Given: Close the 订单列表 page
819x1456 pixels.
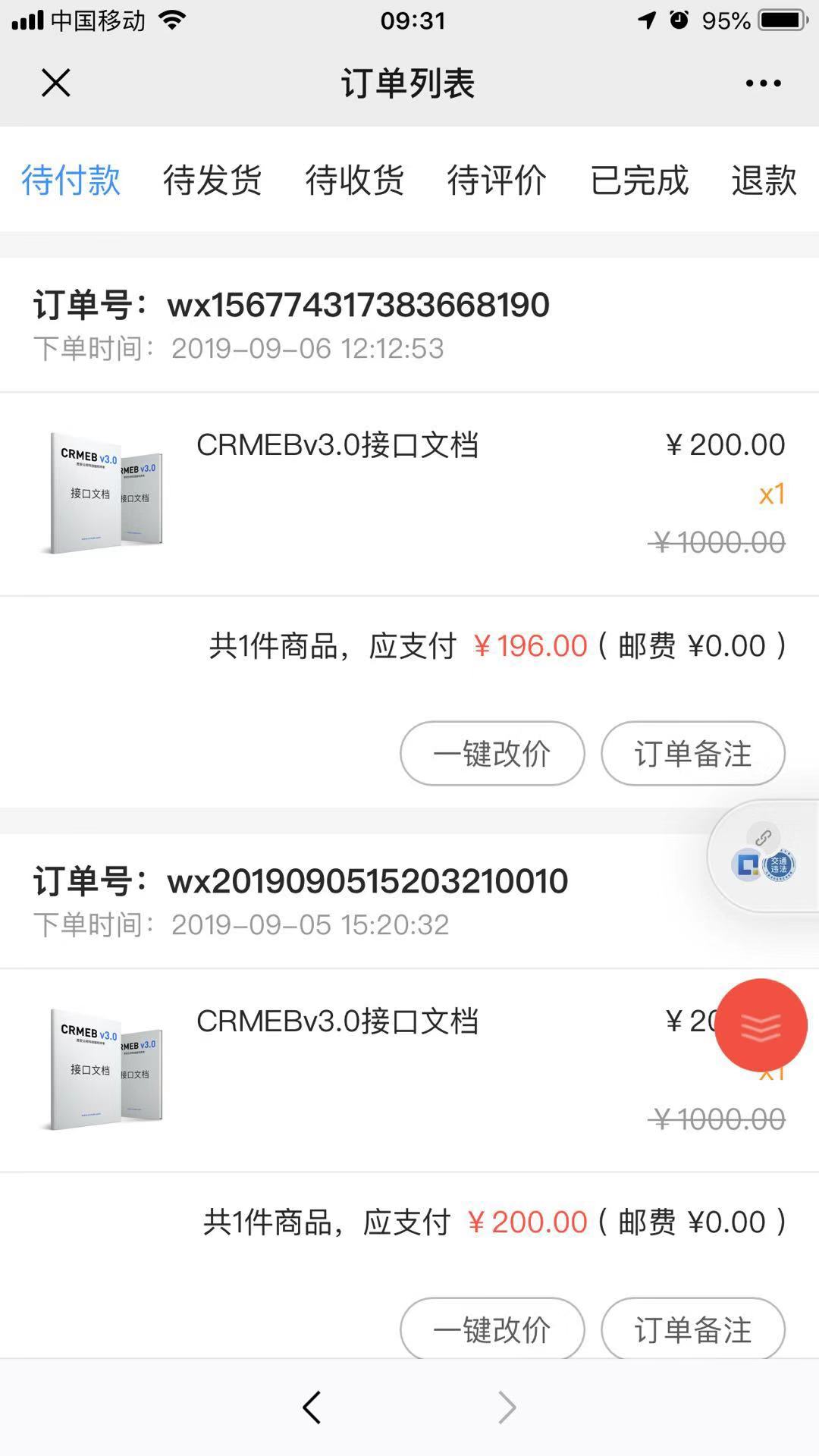Looking at the screenshot, I should click(x=55, y=83).
